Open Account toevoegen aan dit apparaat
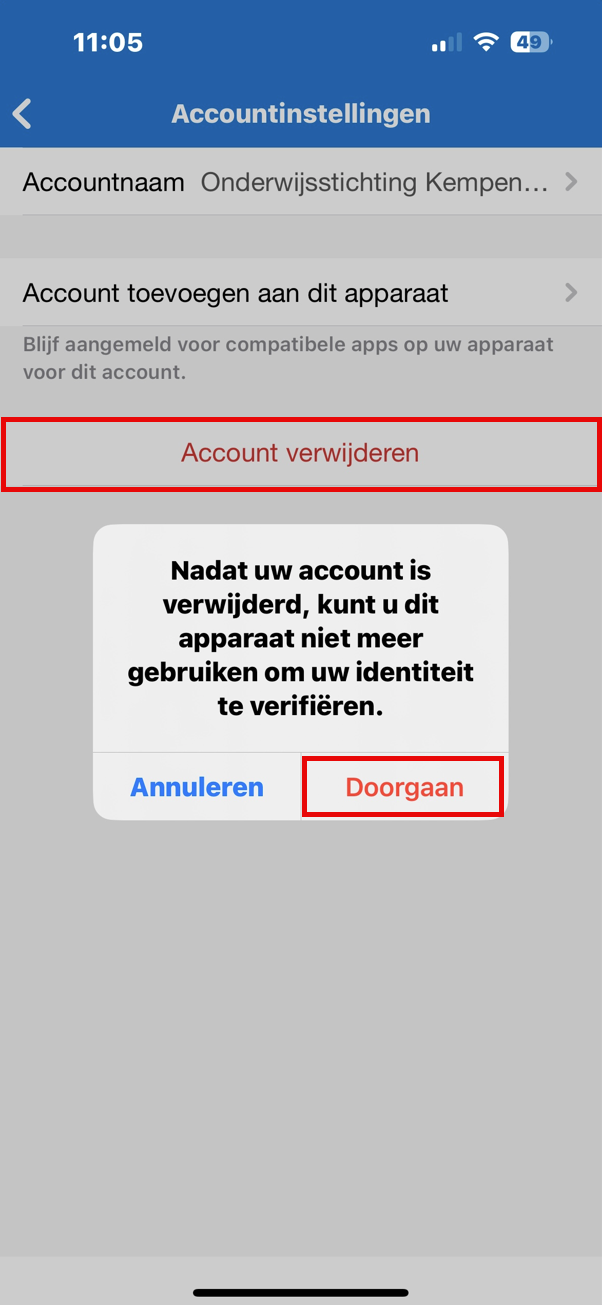Viewport: 602px width, 1305px height. click(x=300, y=293)
